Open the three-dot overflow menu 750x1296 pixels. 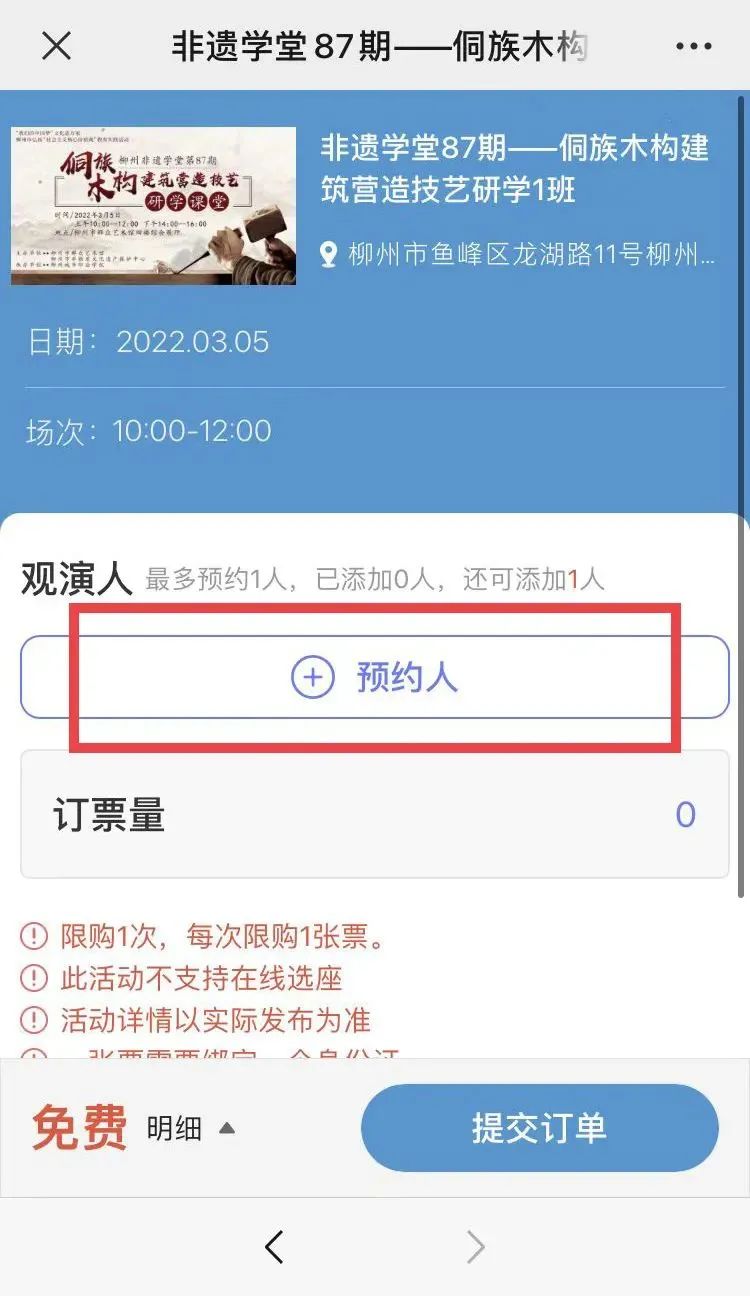(x=693, y=46)
